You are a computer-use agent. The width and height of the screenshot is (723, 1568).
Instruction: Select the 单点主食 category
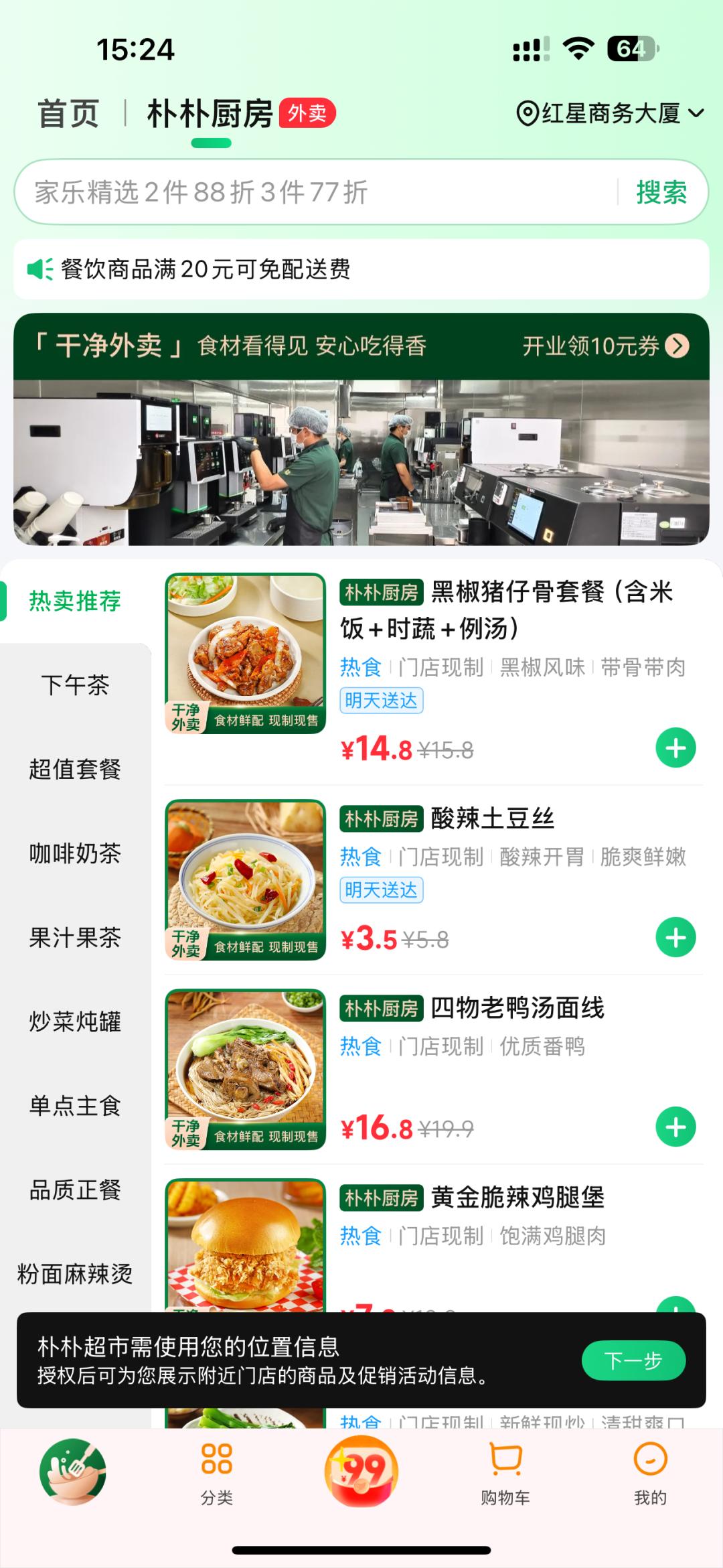(x=75, y=1106)
